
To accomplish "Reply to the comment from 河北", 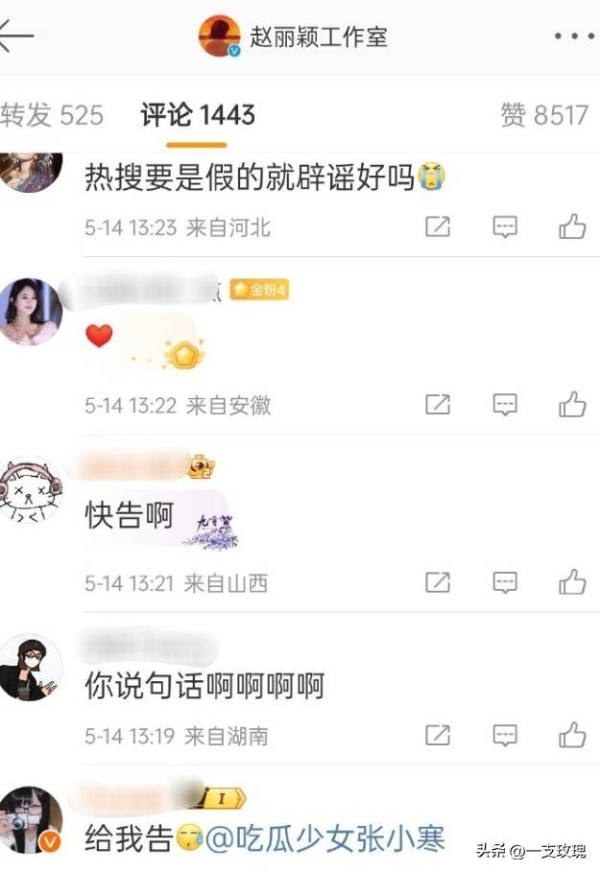I will pyautogui.click(x=505, y=227).
